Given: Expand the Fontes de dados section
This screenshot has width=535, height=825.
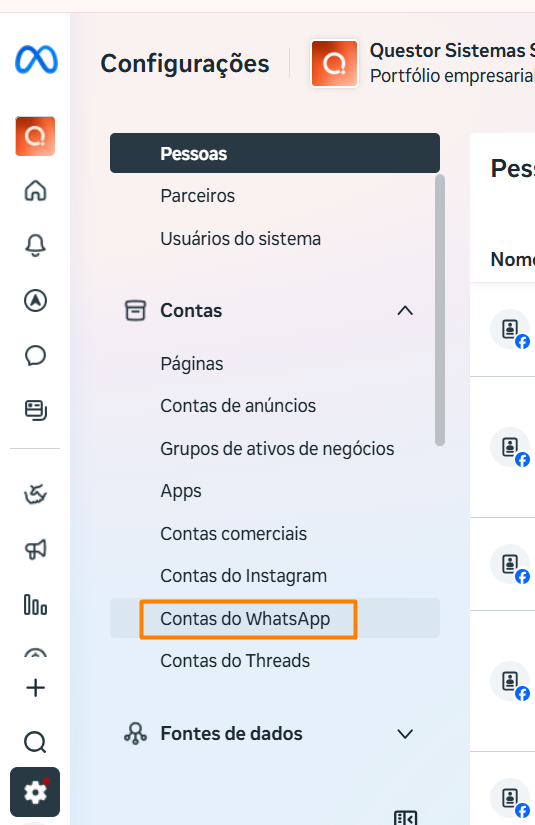Looking at the screenshot, I should click(x=405, y=733).
